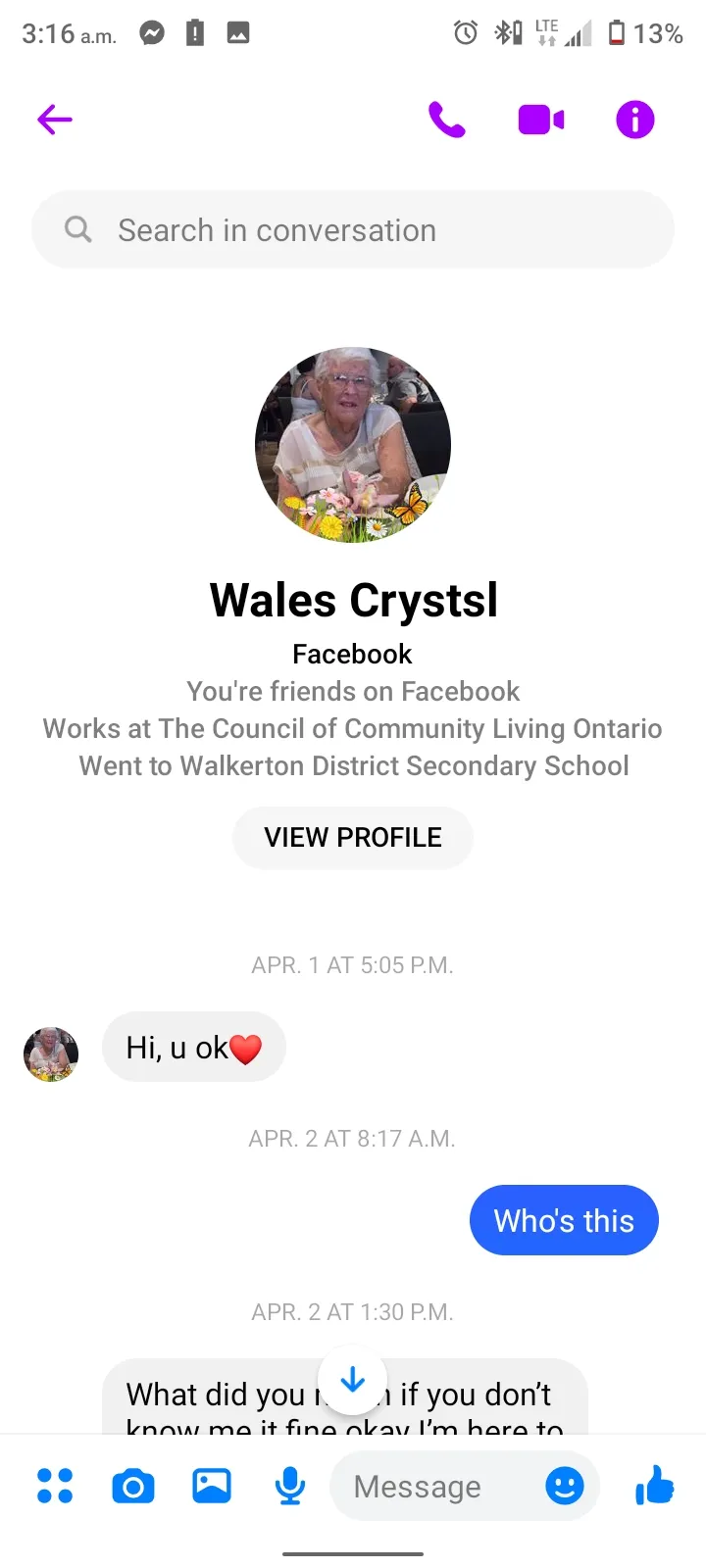The image size is (706, 1568).
Task: Open the conversation info icon
Action: click(x=634, y=120)
